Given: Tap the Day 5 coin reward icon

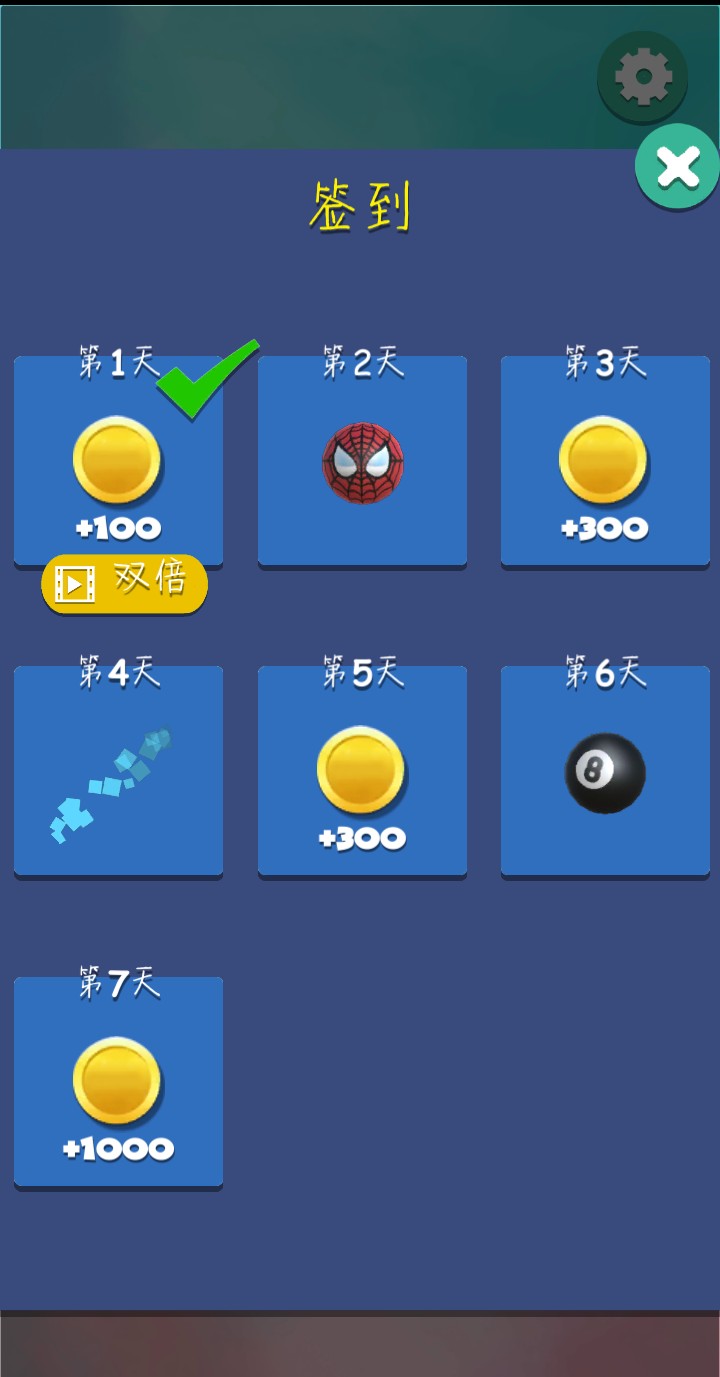Looking at the screenshot, I should coord(362,770).
